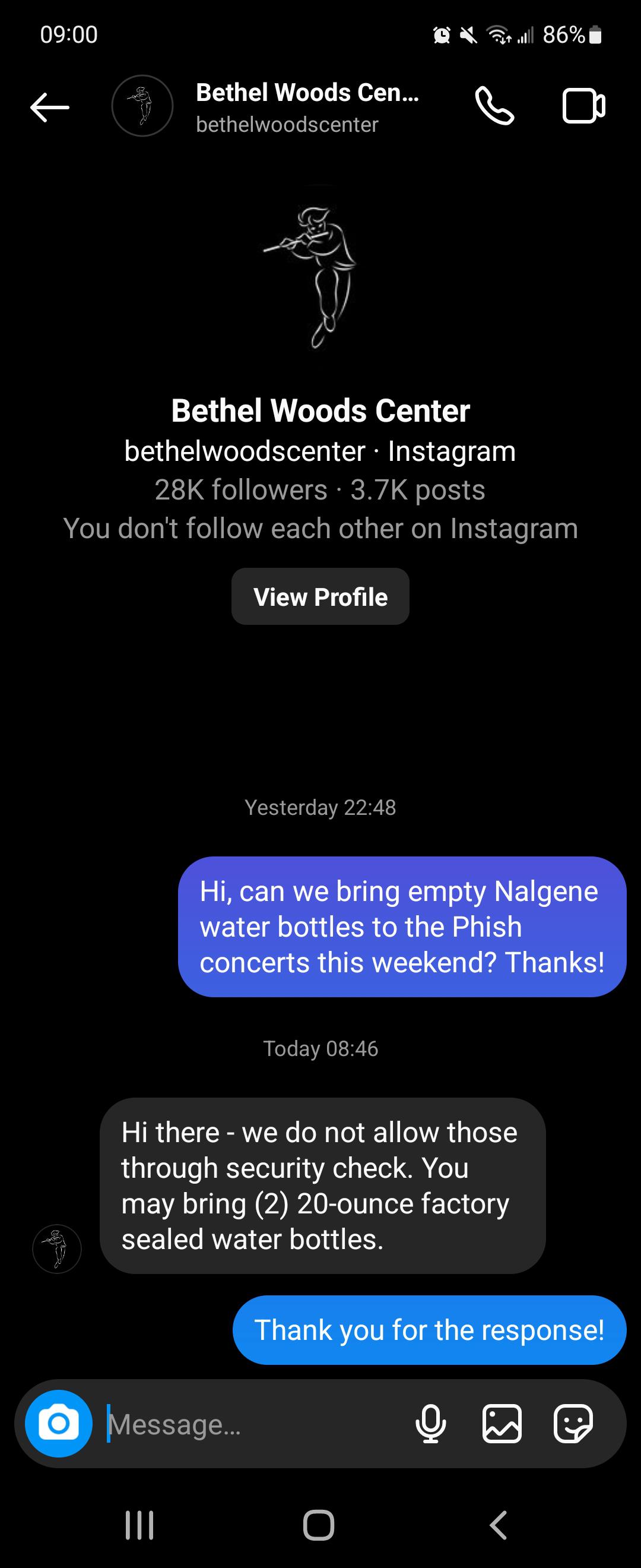Open bethelwoodscenter's profile picture in the header
Viewport: 641px width, 1568px height.
[x=142, y=105]
